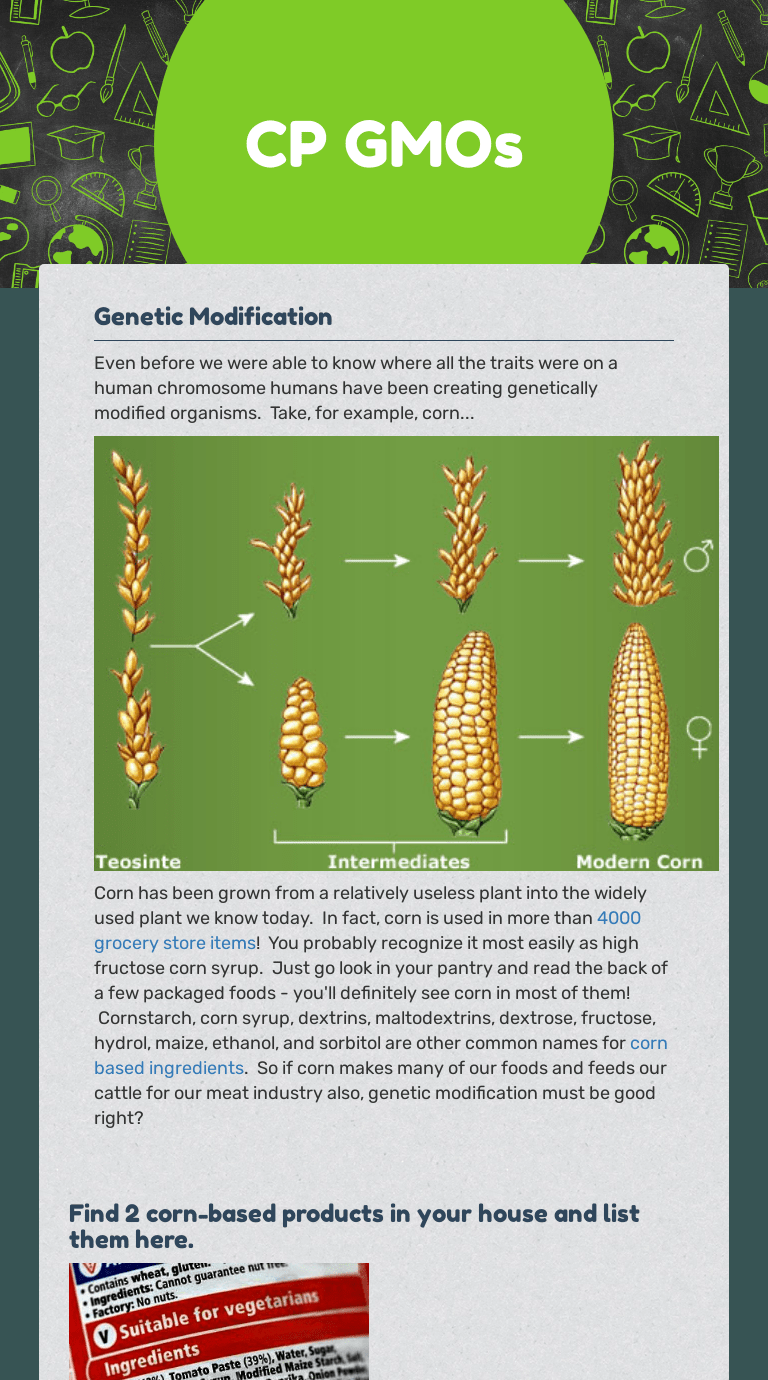768x1380 pixels.
Task: Open the '4000 grocery store items' link
Action: click(174, 943)
